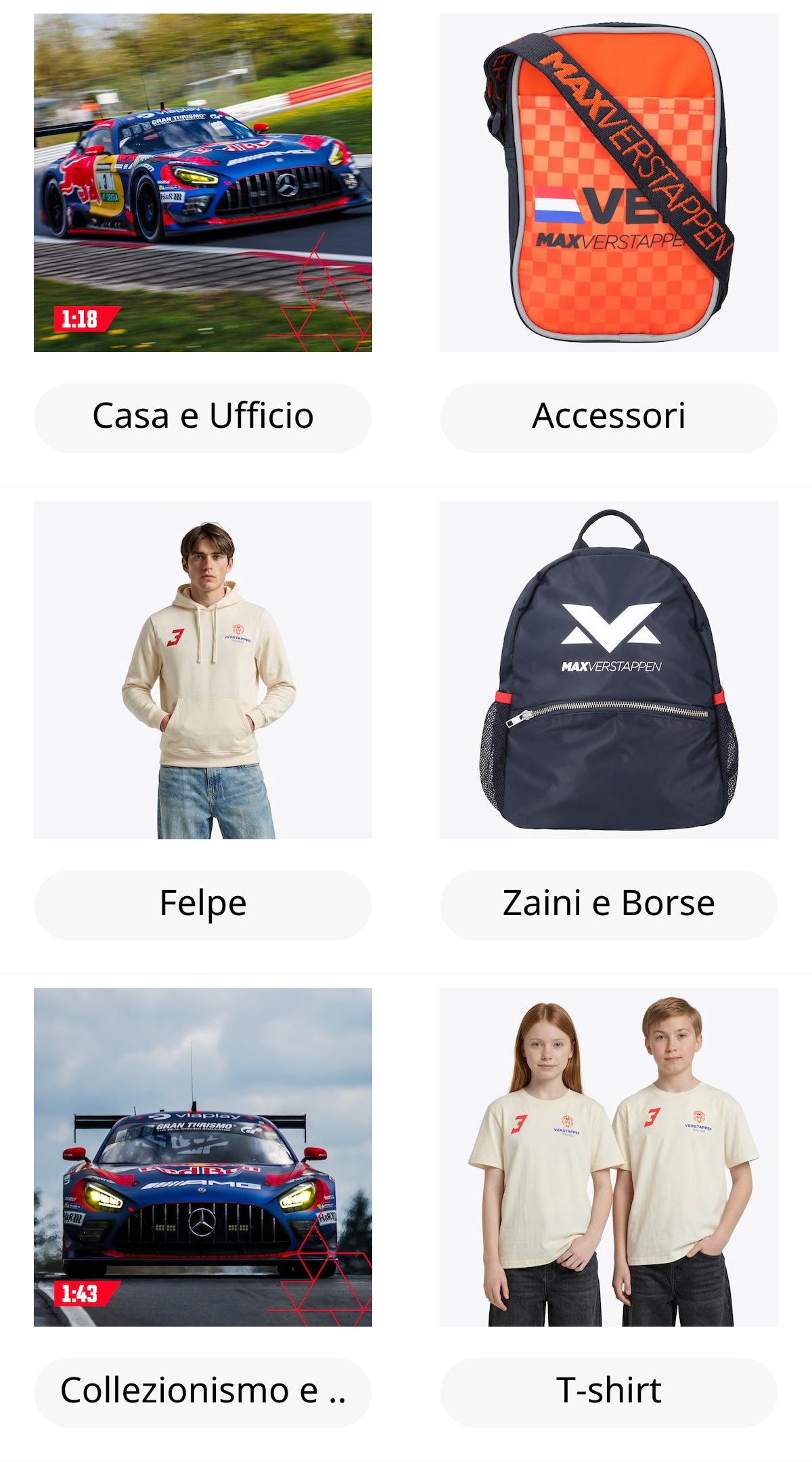The height and width of the screenshot is (1462, 812).
Task: Open the cream hoodie product image
Action: pyautogui.click(x=203, y=670)
